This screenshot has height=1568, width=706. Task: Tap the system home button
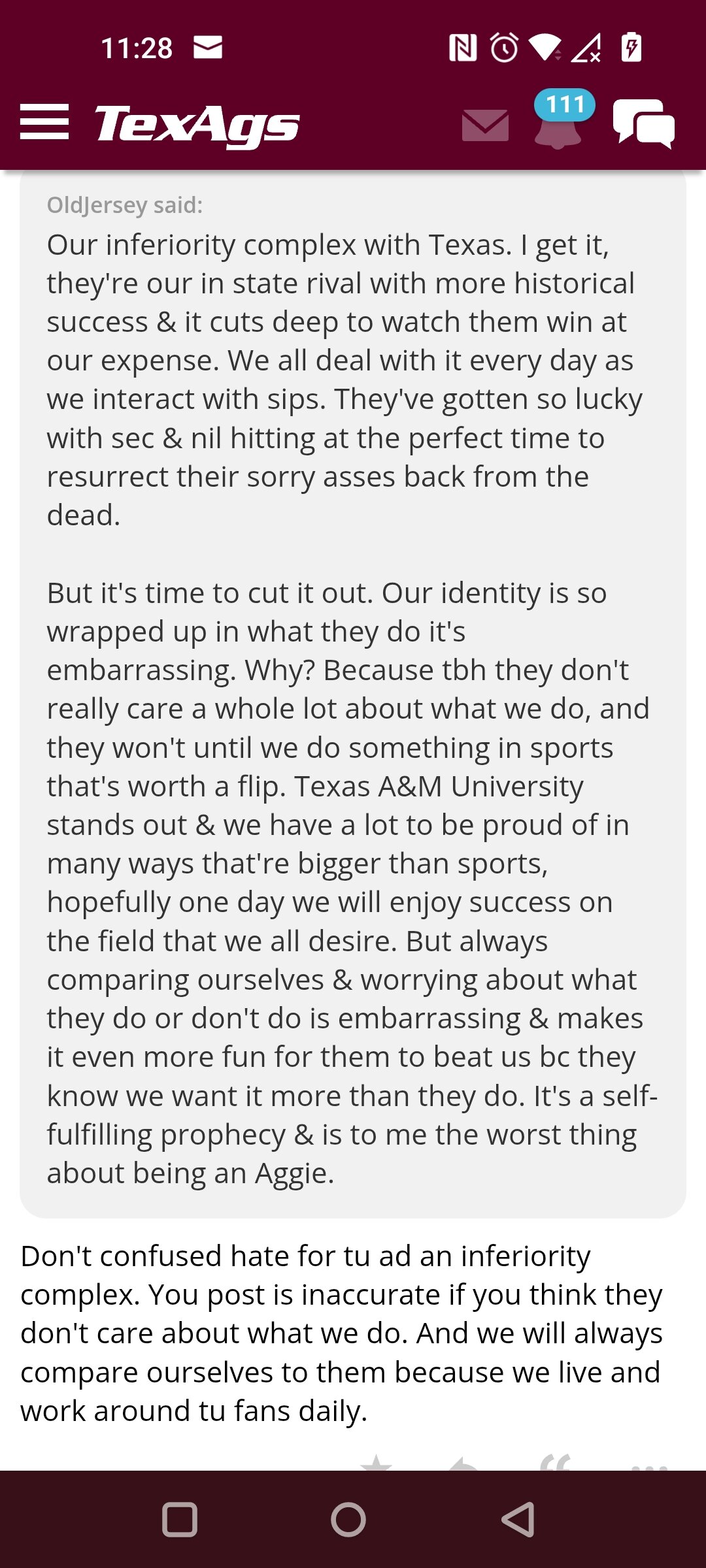348,1520
